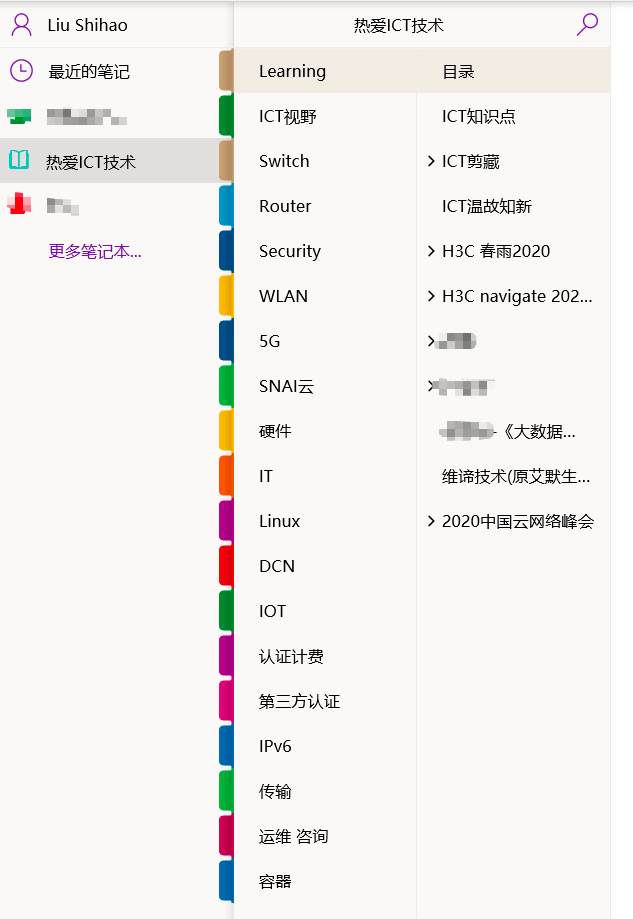Open the Switch section
Screen dimensions: 633x919
[284, 161]
